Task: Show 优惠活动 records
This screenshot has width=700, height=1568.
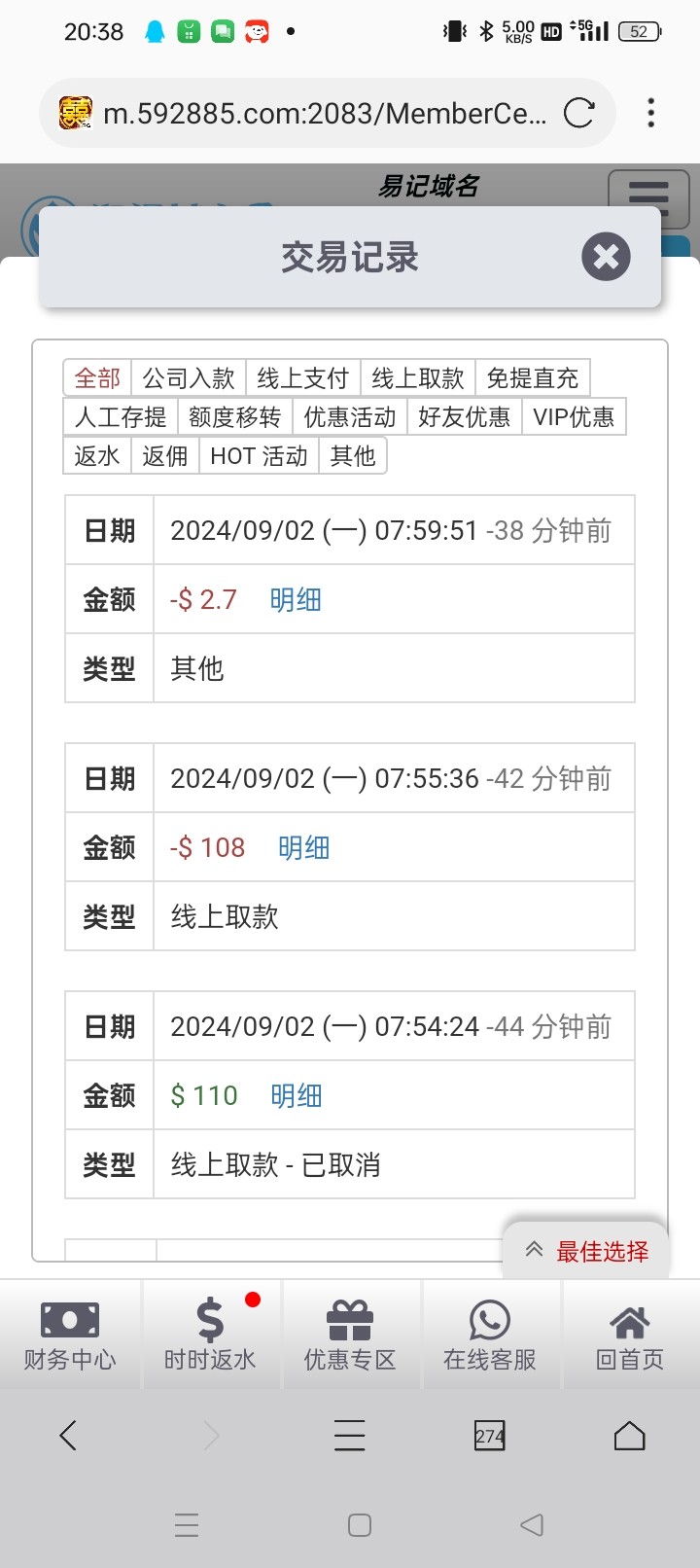Action: pos(350,417)
